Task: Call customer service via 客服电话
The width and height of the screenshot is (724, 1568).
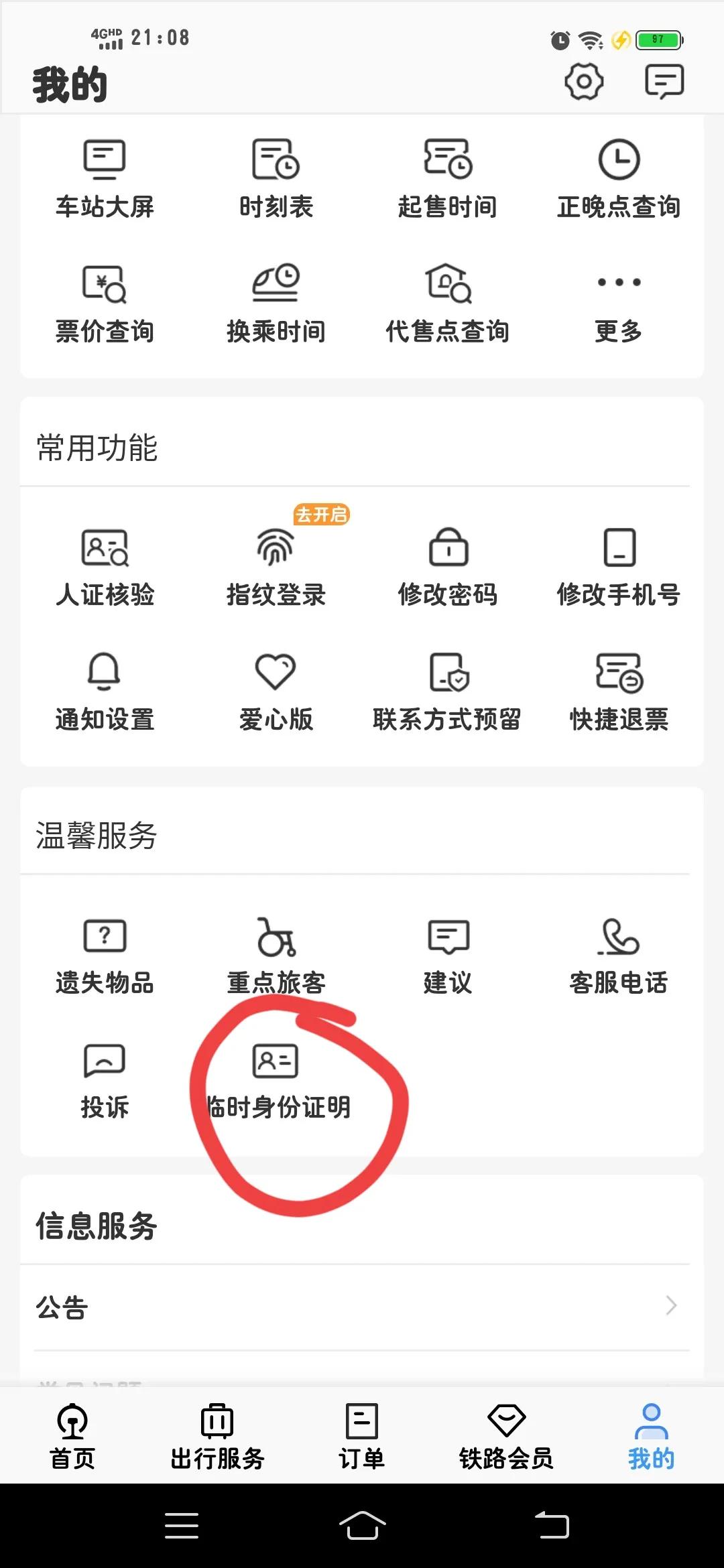Action: coord(618,955)
